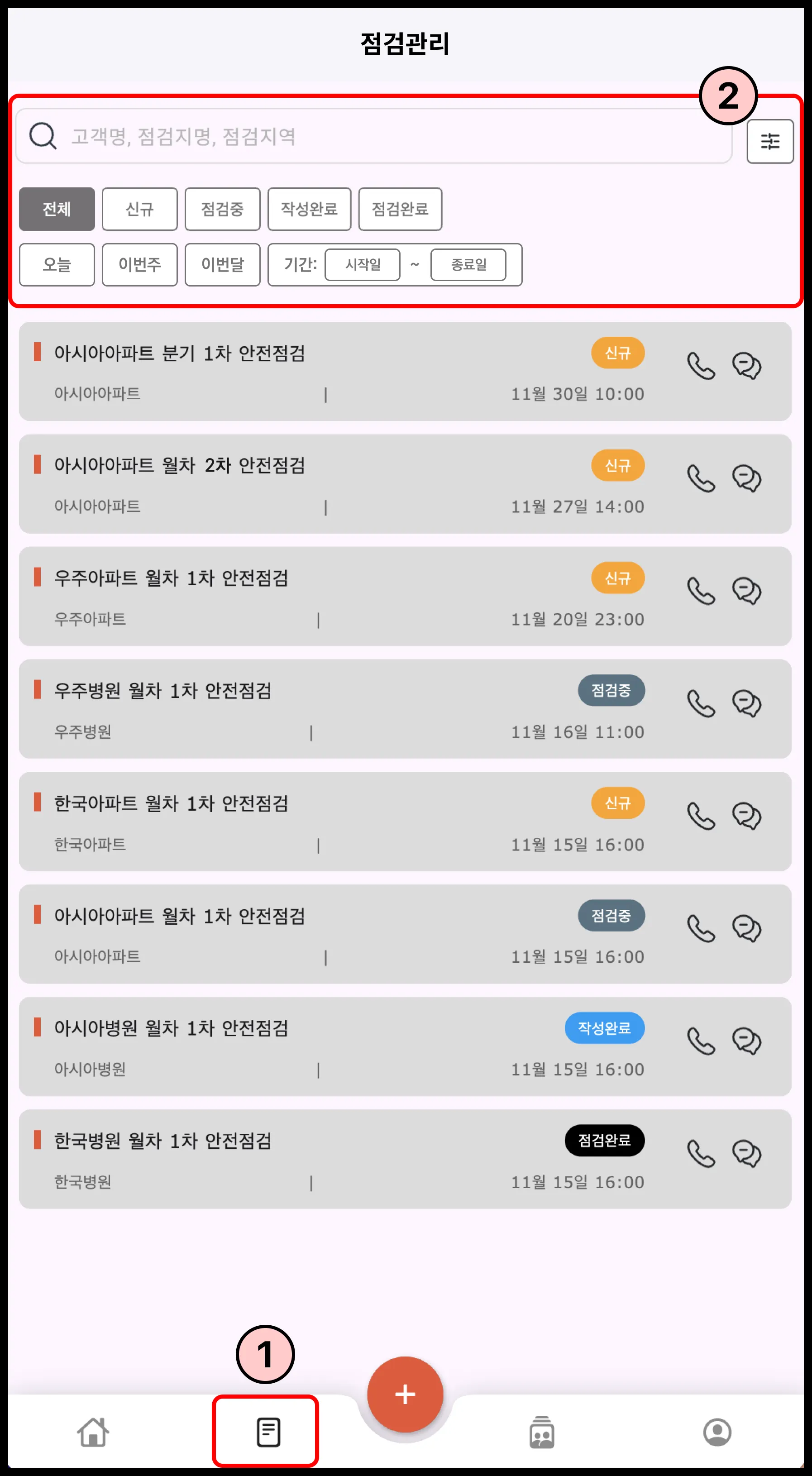The image size is (812, 1476).
Task: Select the 신규 status chip
Action: pos(139,209)
